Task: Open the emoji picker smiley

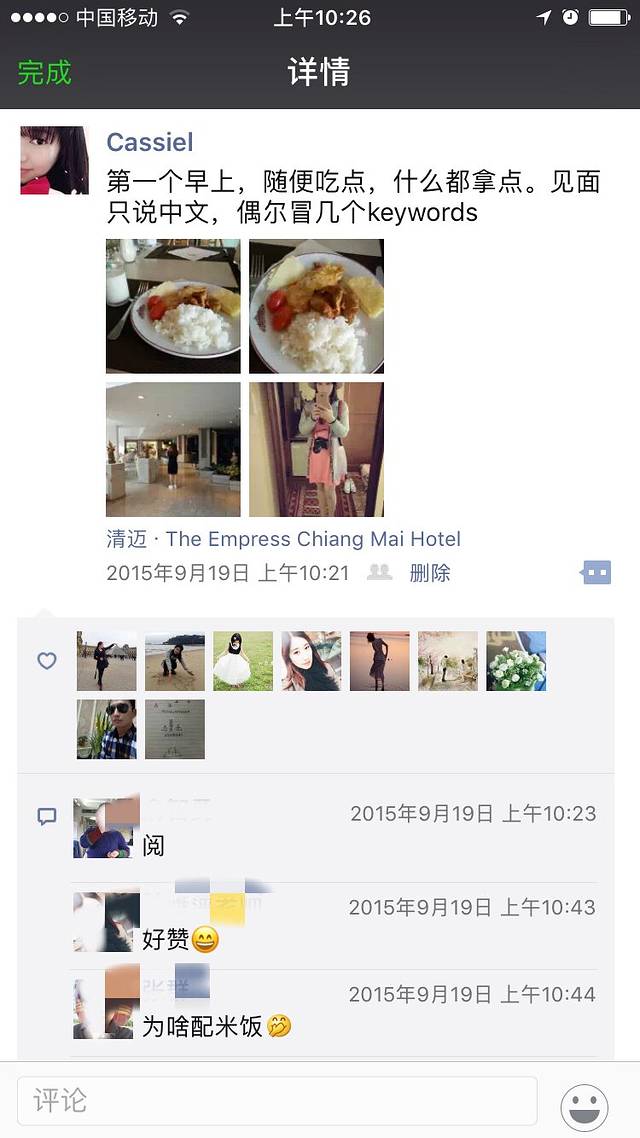Action: [585, 1107]
